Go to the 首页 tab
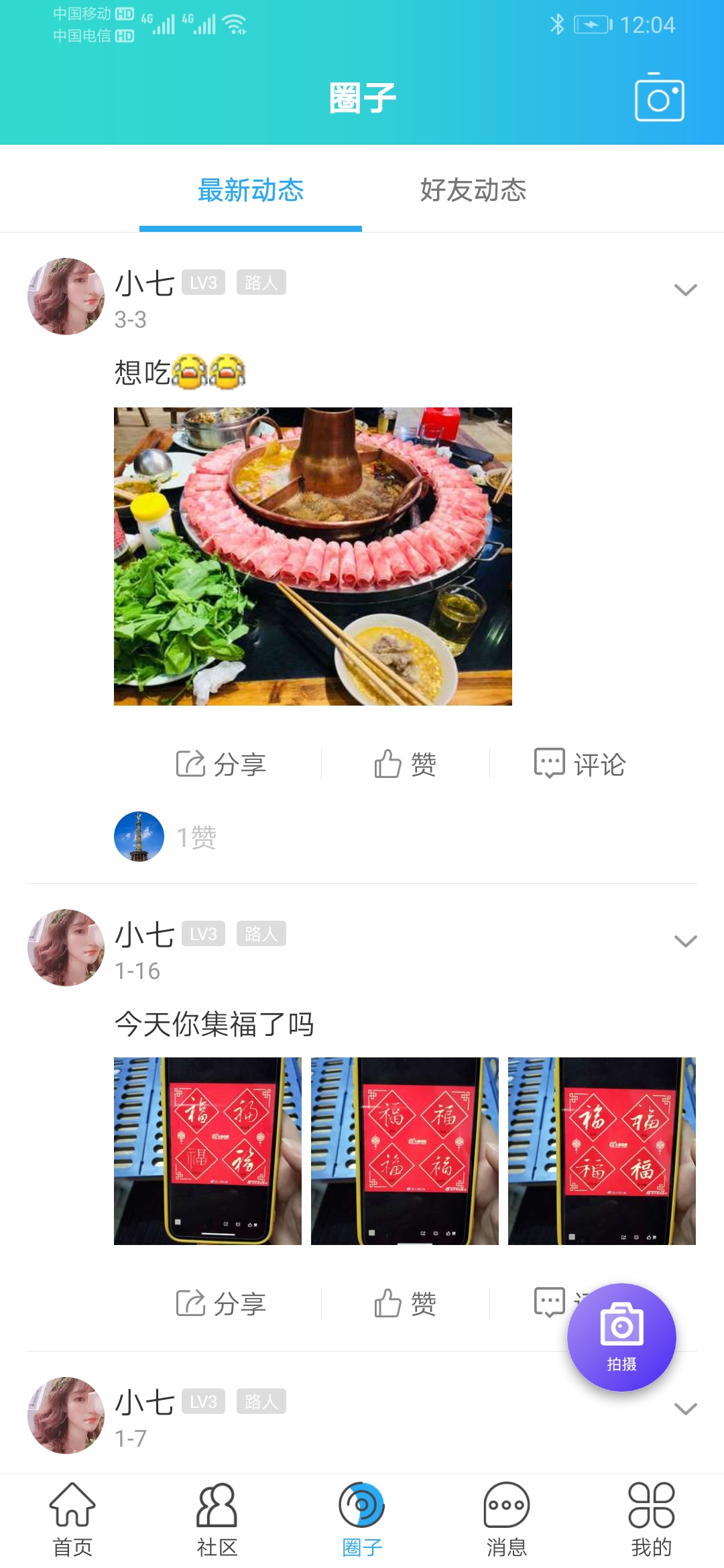This screenshot has height=1568, width=724. pos(72,1520)
